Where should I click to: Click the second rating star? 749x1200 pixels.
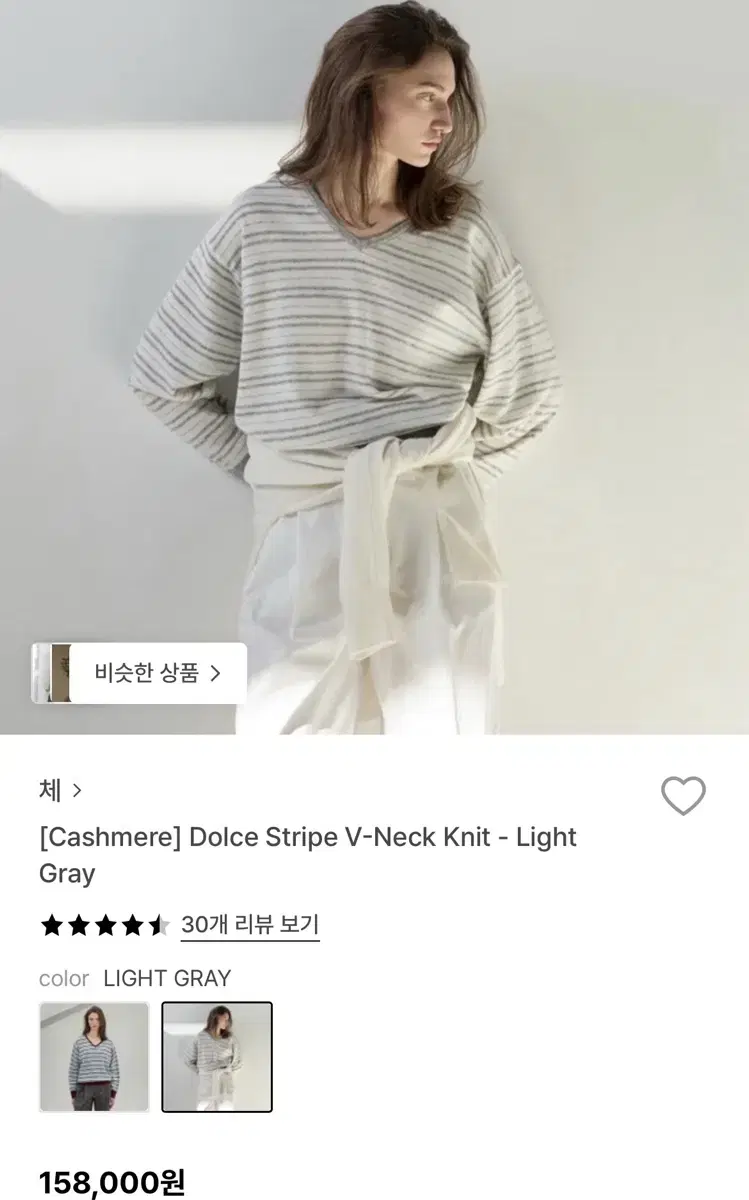click(x=79, y=925)
